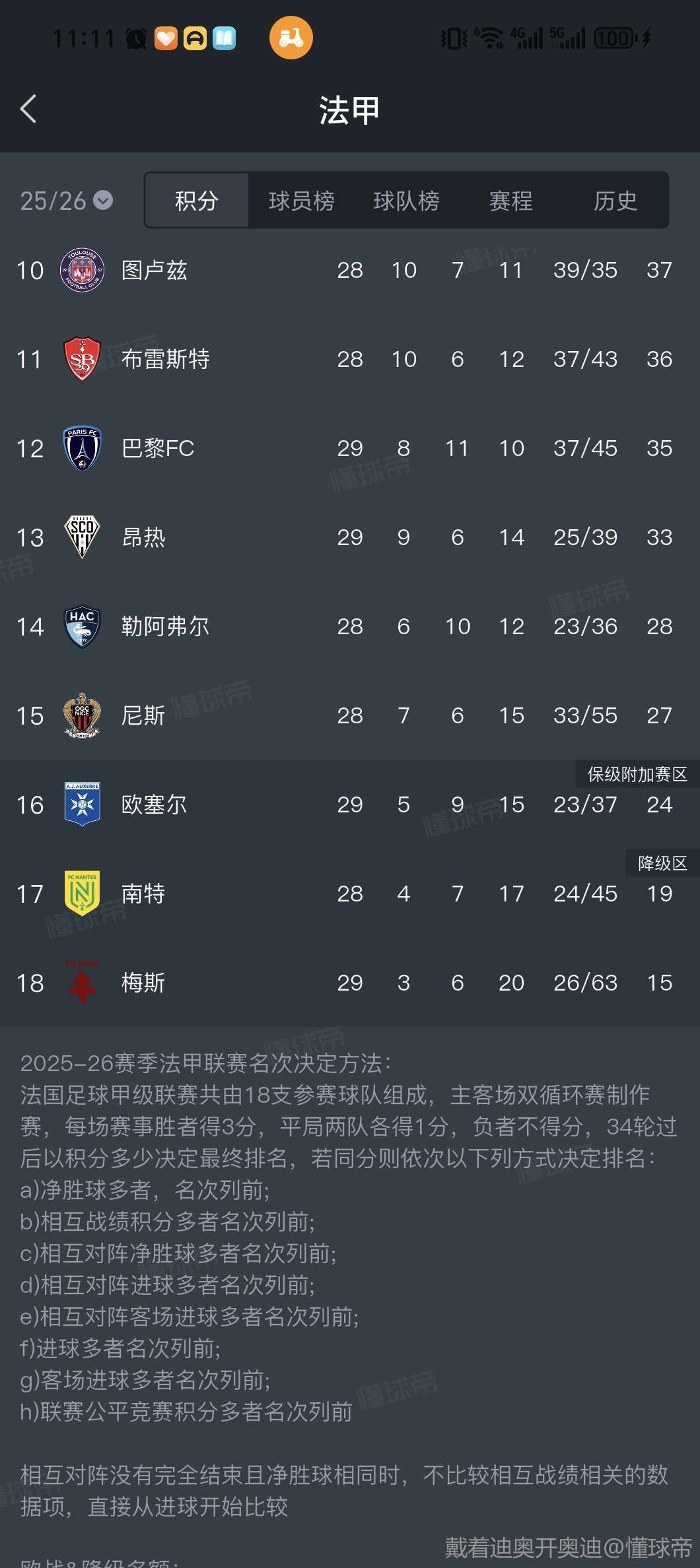Viewport: 700px width, 1568px height.
Task: Select the 积分 tab
Action: point(196,201)
